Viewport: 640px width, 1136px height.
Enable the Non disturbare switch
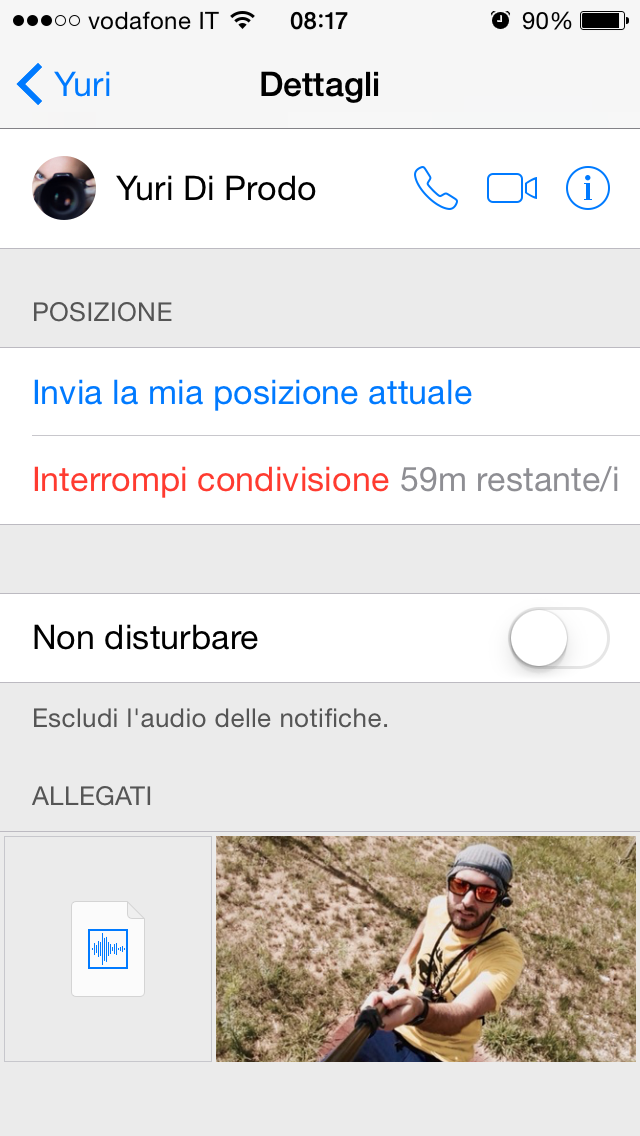point(559,637)
